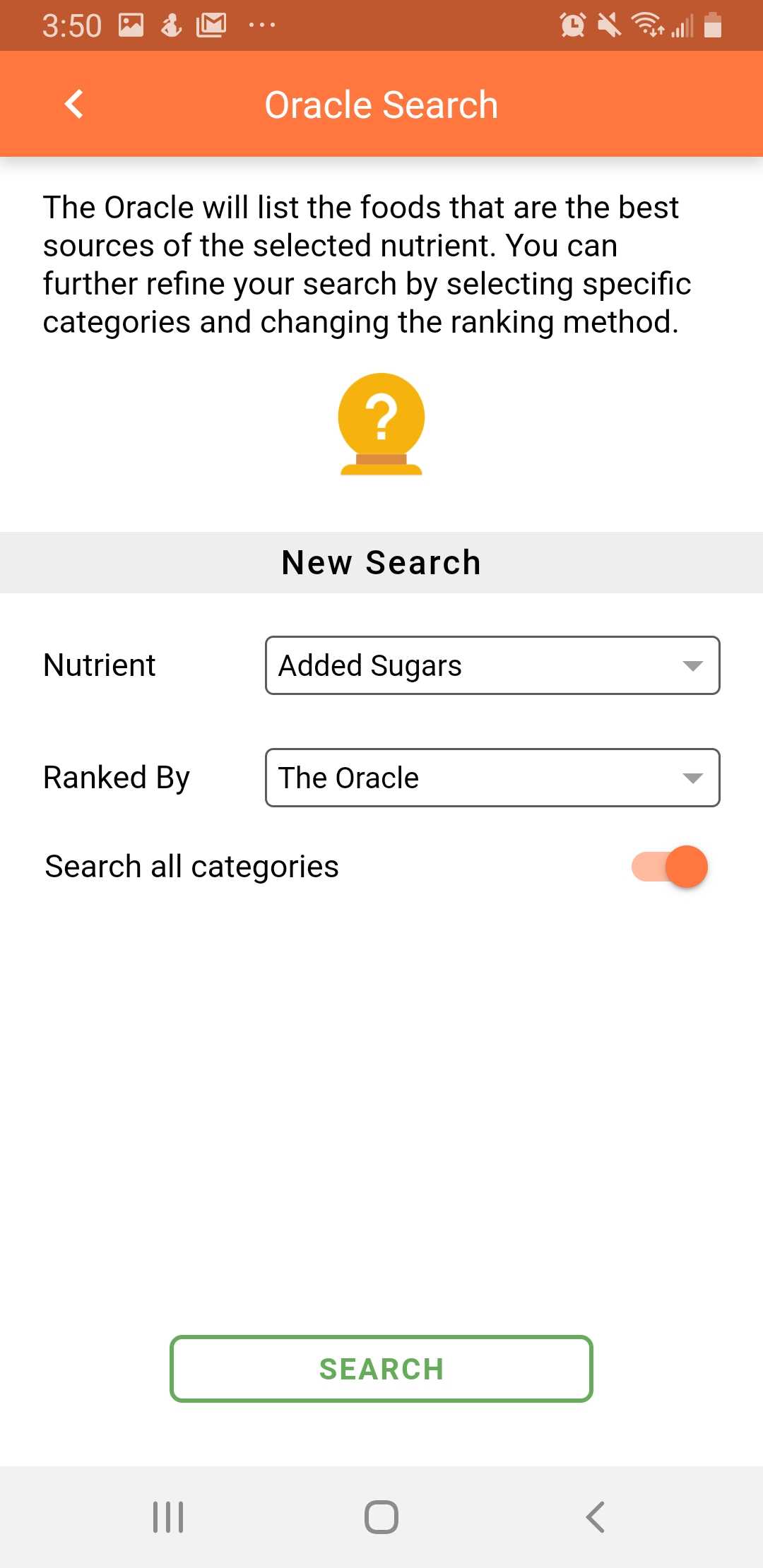
Task: Go back from Oracle Search
Action: pos(74,105)
